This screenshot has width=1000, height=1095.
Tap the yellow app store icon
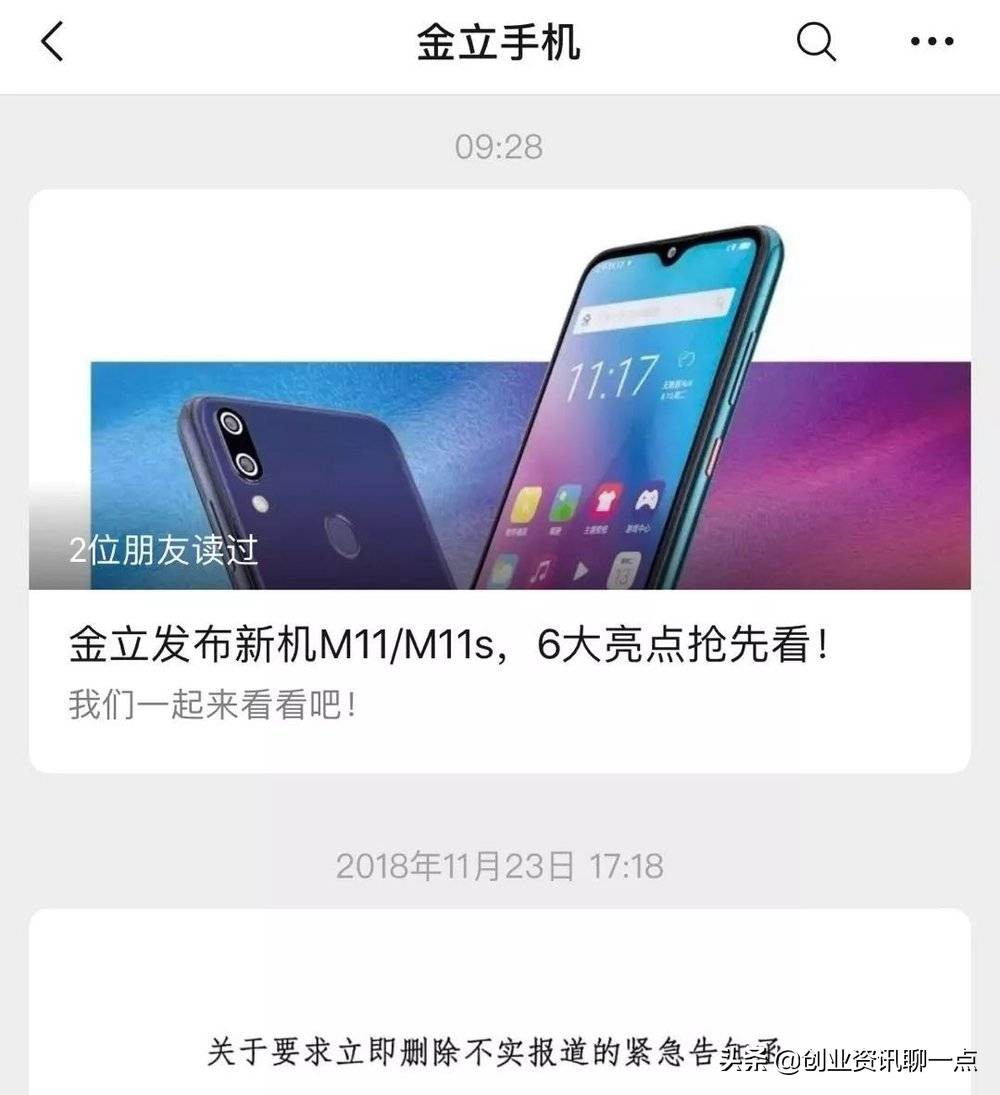pos(525,500)
